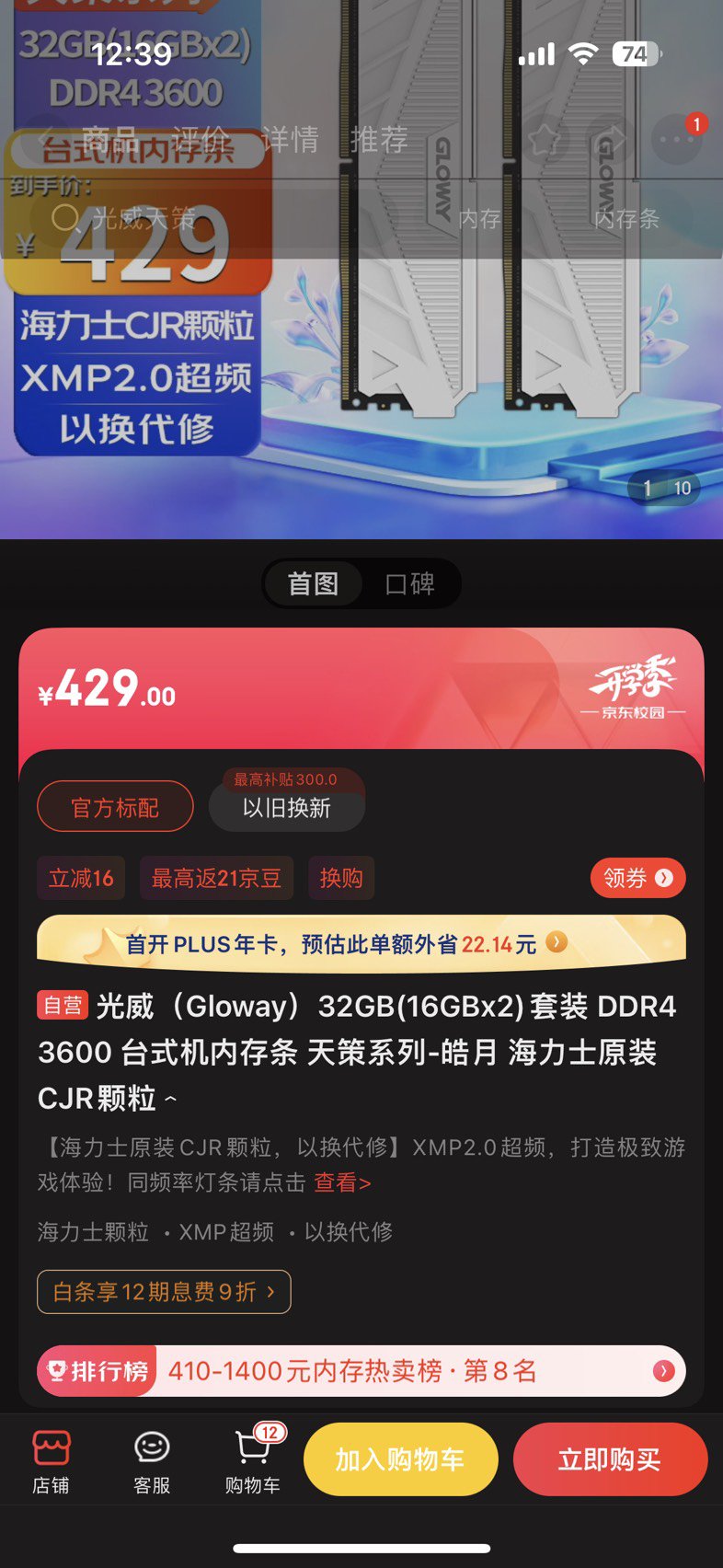Tap 立即购买 to buy now

click(x=610, y=1459)
